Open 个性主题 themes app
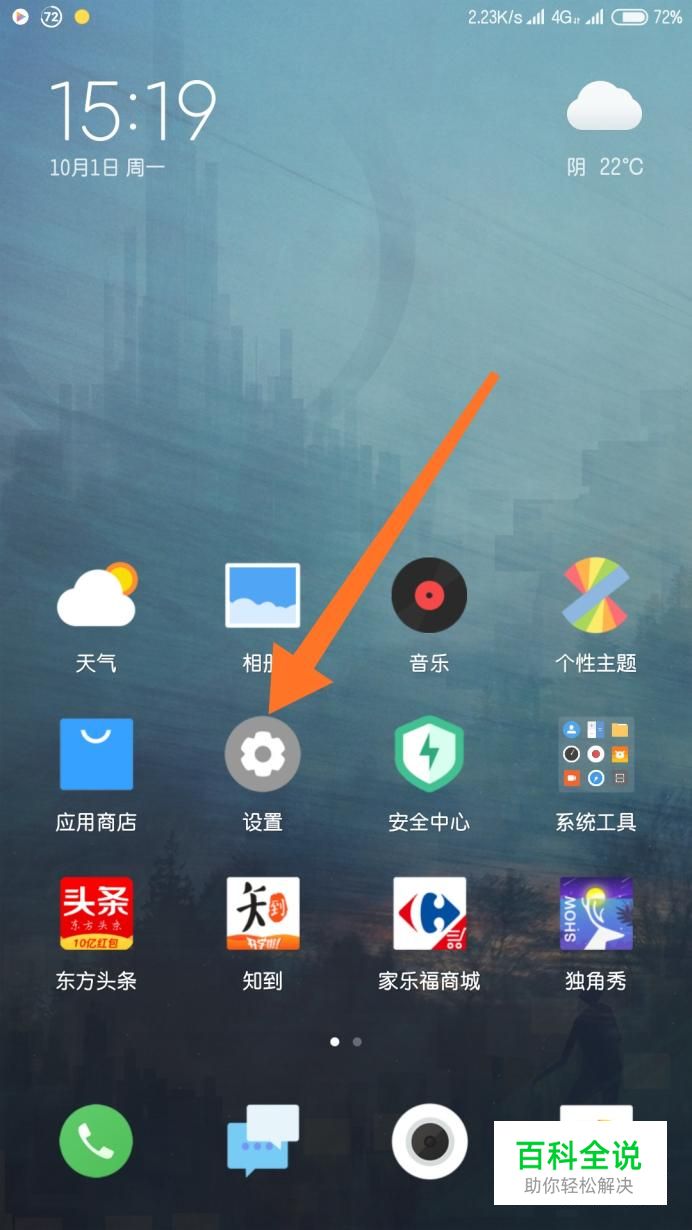The height and width of the screenshot is (1230, 692). (596, 596)
